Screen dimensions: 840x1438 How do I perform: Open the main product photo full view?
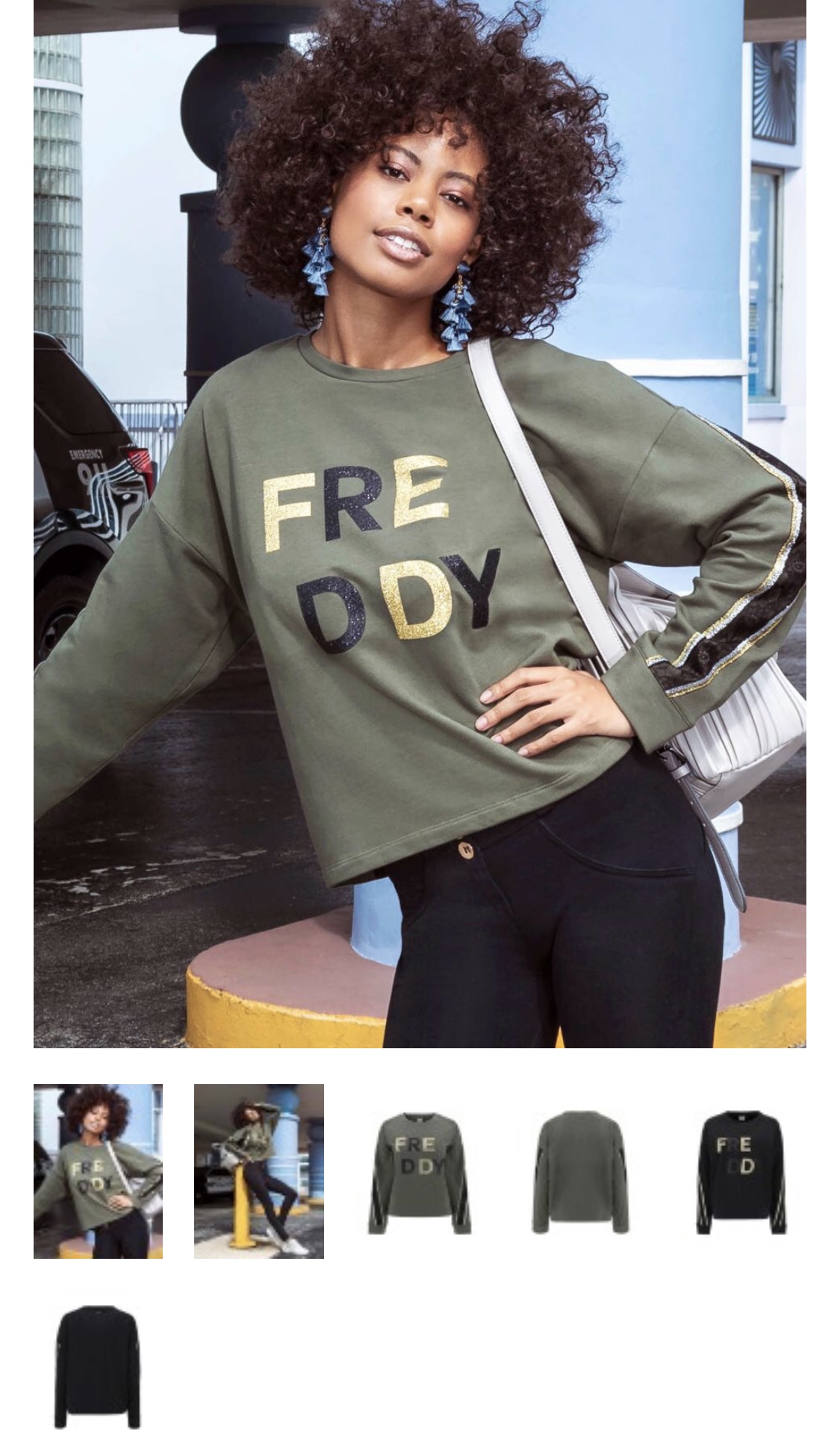420,523
